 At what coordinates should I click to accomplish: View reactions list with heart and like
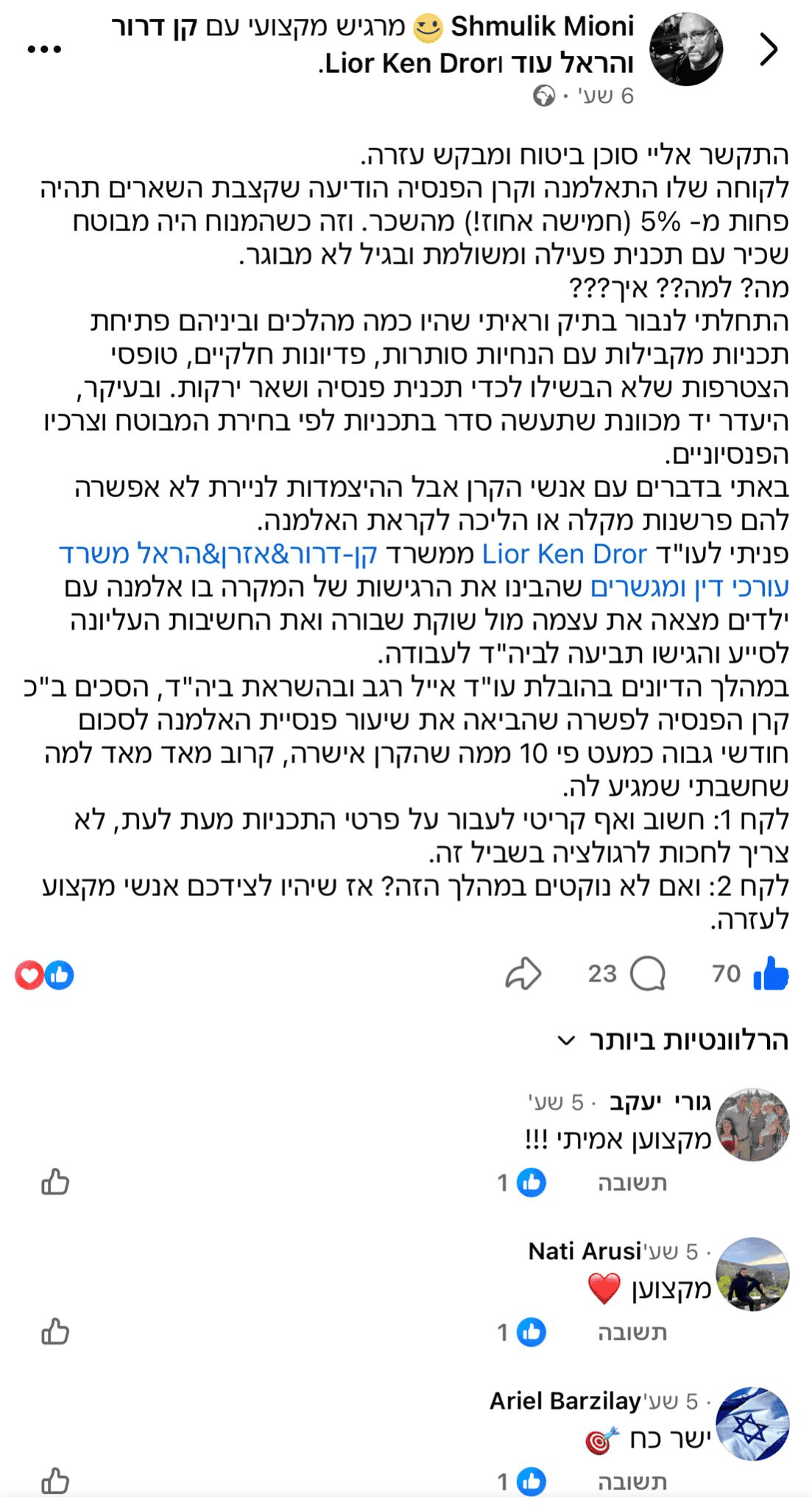[x=44, y=976]
